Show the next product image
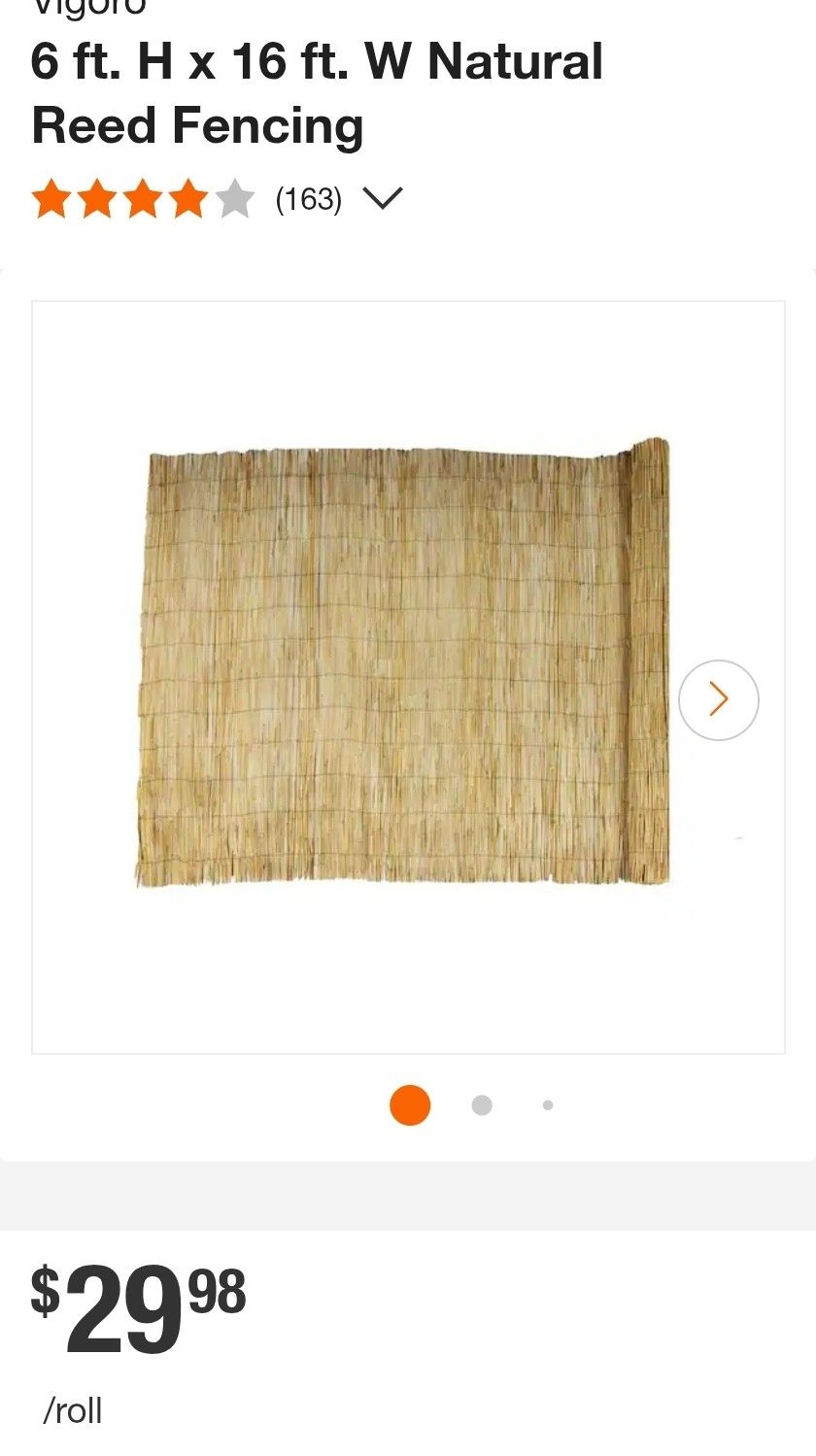The width and height of the screenshot is (816, 1456). tap(718, 699)
